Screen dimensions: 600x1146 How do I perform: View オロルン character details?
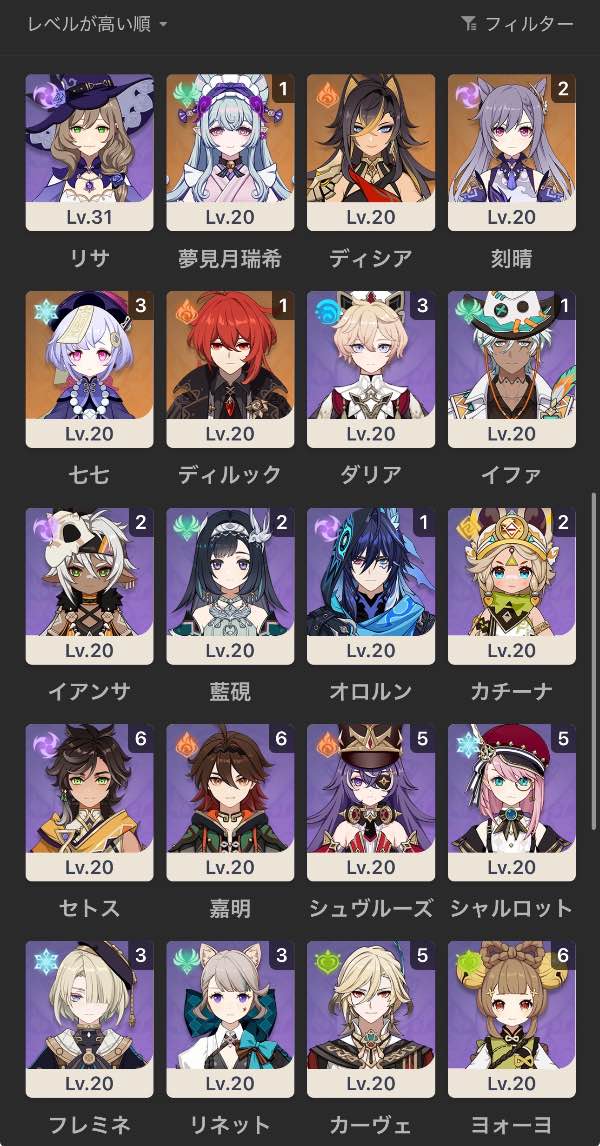click(x=371, y=586)
